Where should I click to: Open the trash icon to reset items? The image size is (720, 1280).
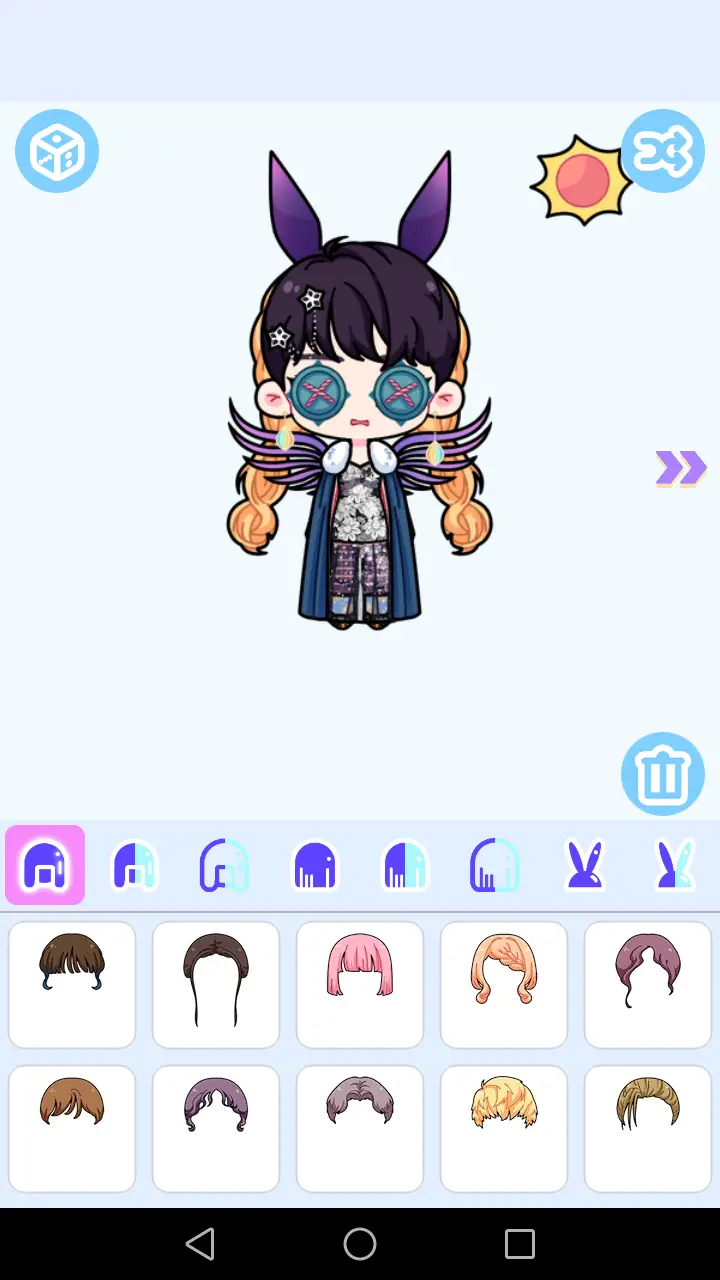[x=663, y=773]
